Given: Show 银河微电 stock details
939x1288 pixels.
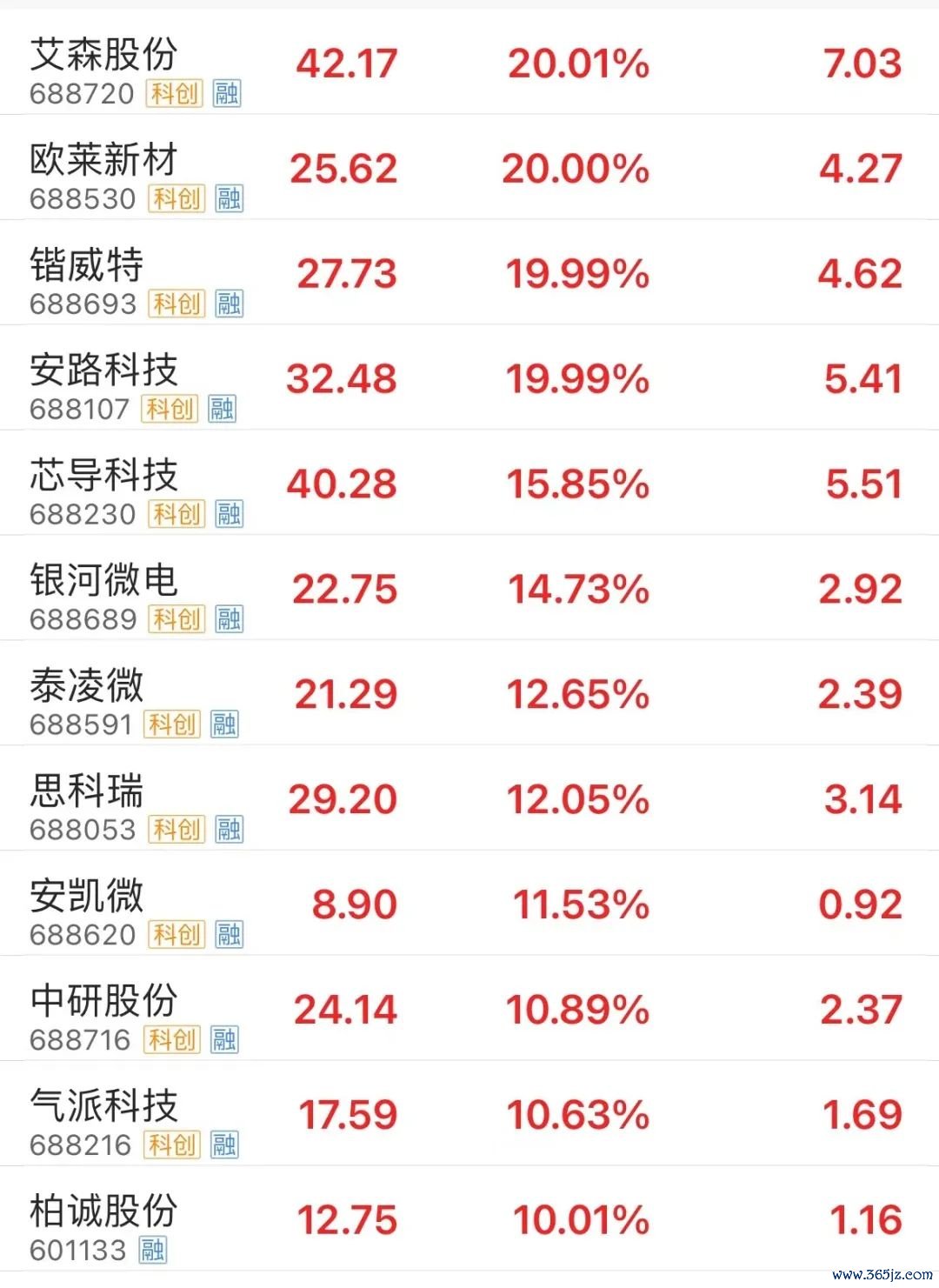Looking at the screenshot, I should tap(104, 582).
